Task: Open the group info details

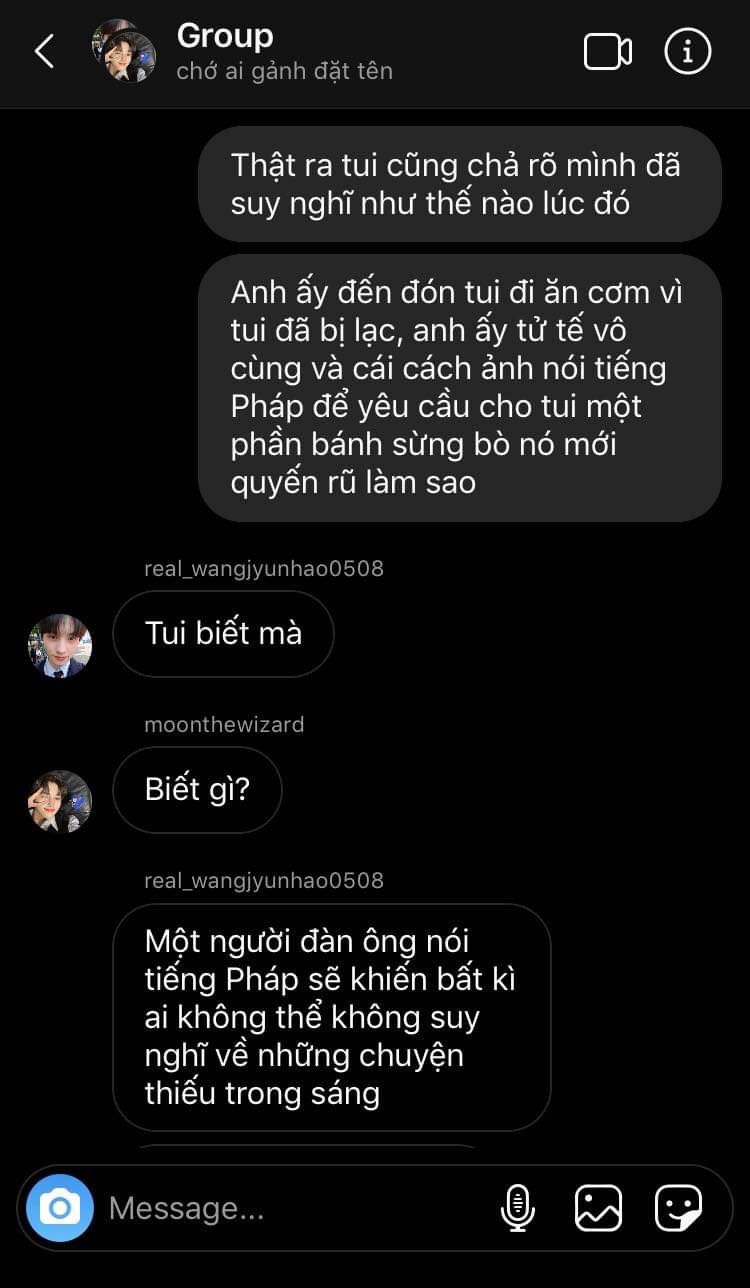Action: [x=688, y=52]
